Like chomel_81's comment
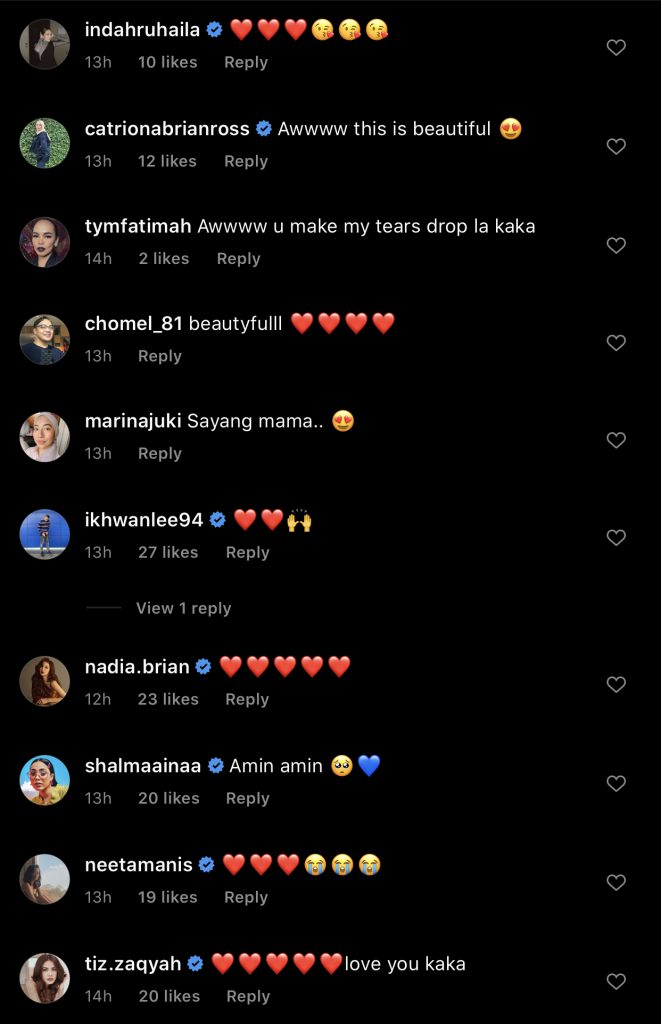Image resolution: width=661 pixels, height=1024 pixels. [617, 343]
